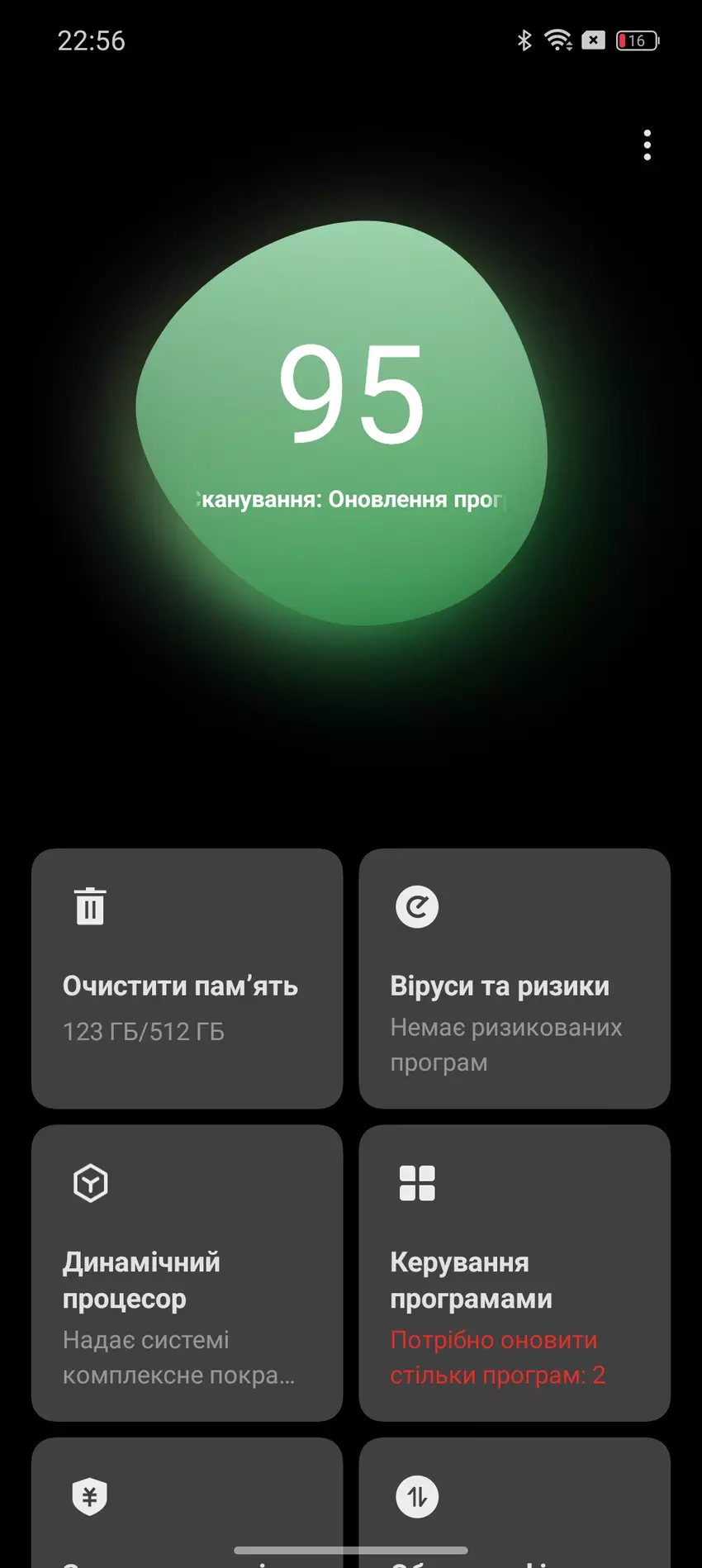
Task: Tap the app management grid icon
Action: 416,1183
